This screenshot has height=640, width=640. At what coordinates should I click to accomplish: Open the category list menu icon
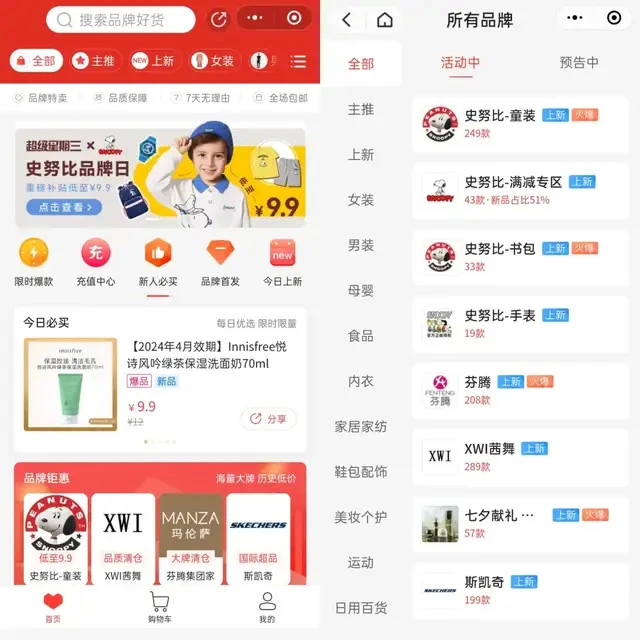tap(298, 61)
